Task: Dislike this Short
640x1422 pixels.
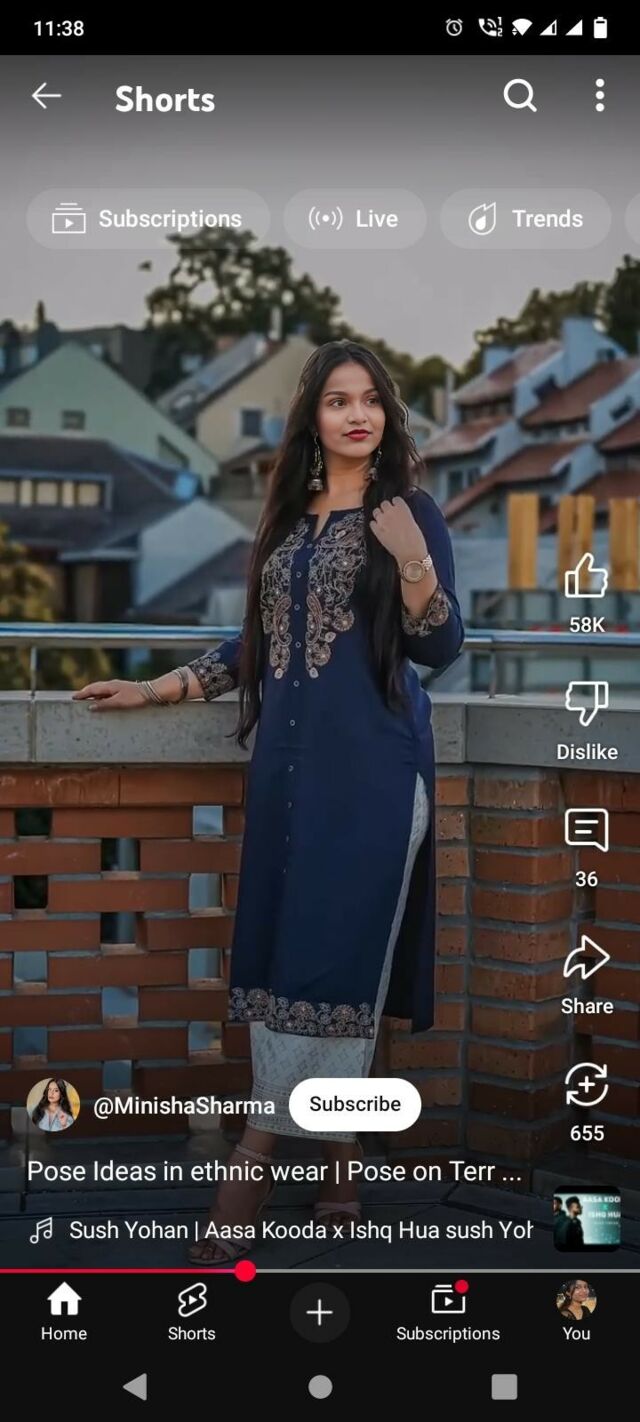Action: 586,704
